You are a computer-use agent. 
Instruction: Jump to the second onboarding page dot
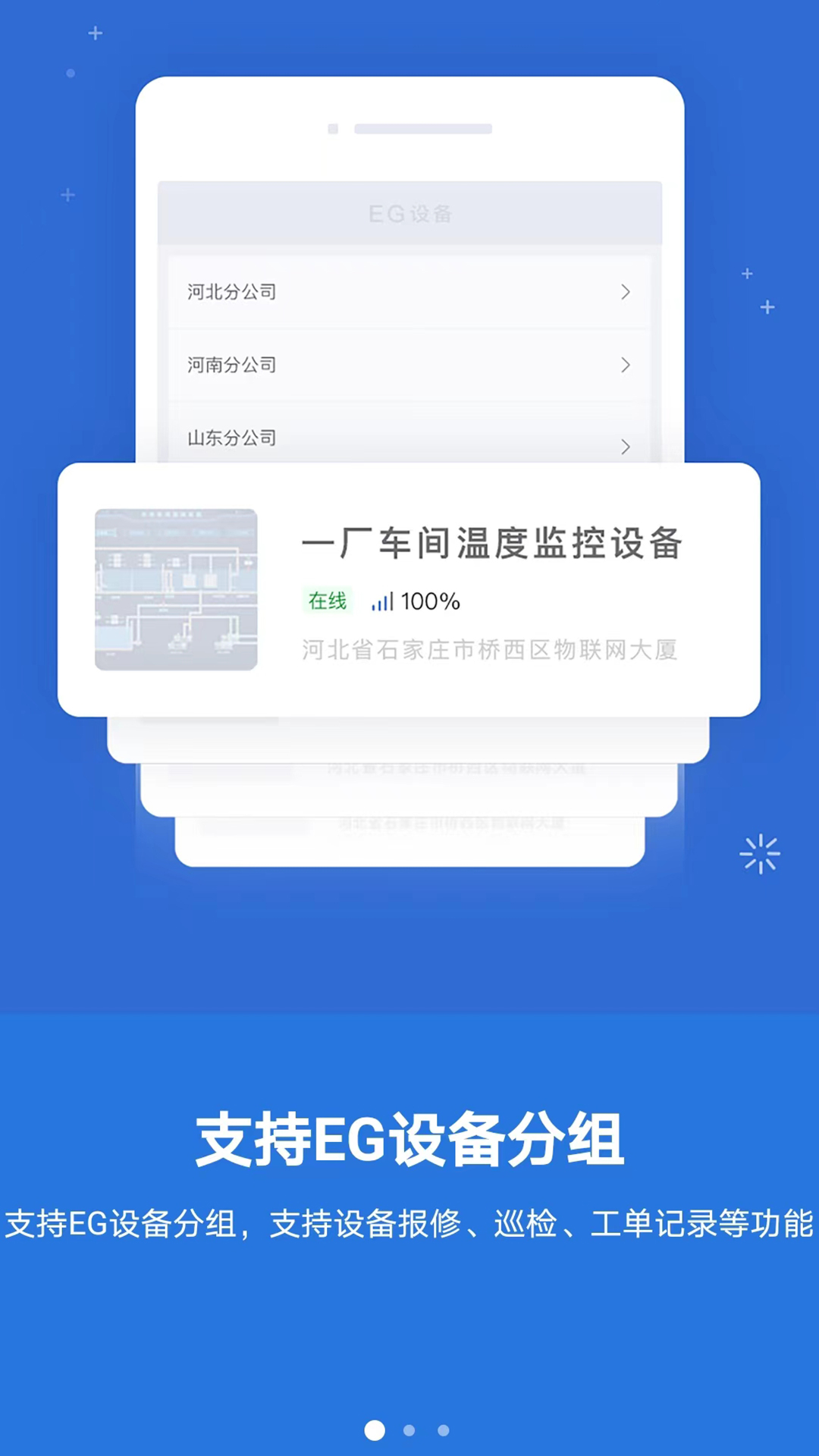click(409, 1430)
